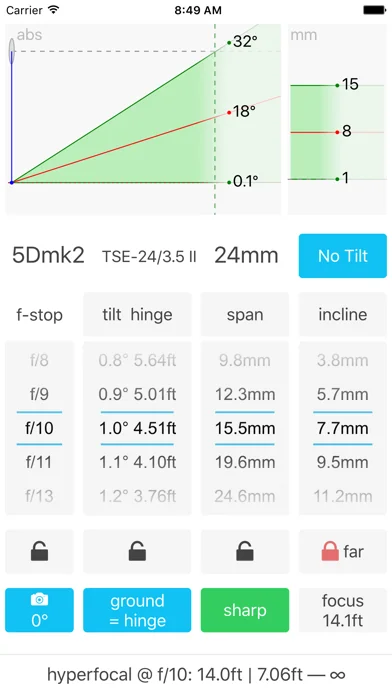Choose the TSE-24/3.5 II lens
Viewport: 392px width, 696px height.
(x=149, y=257)
